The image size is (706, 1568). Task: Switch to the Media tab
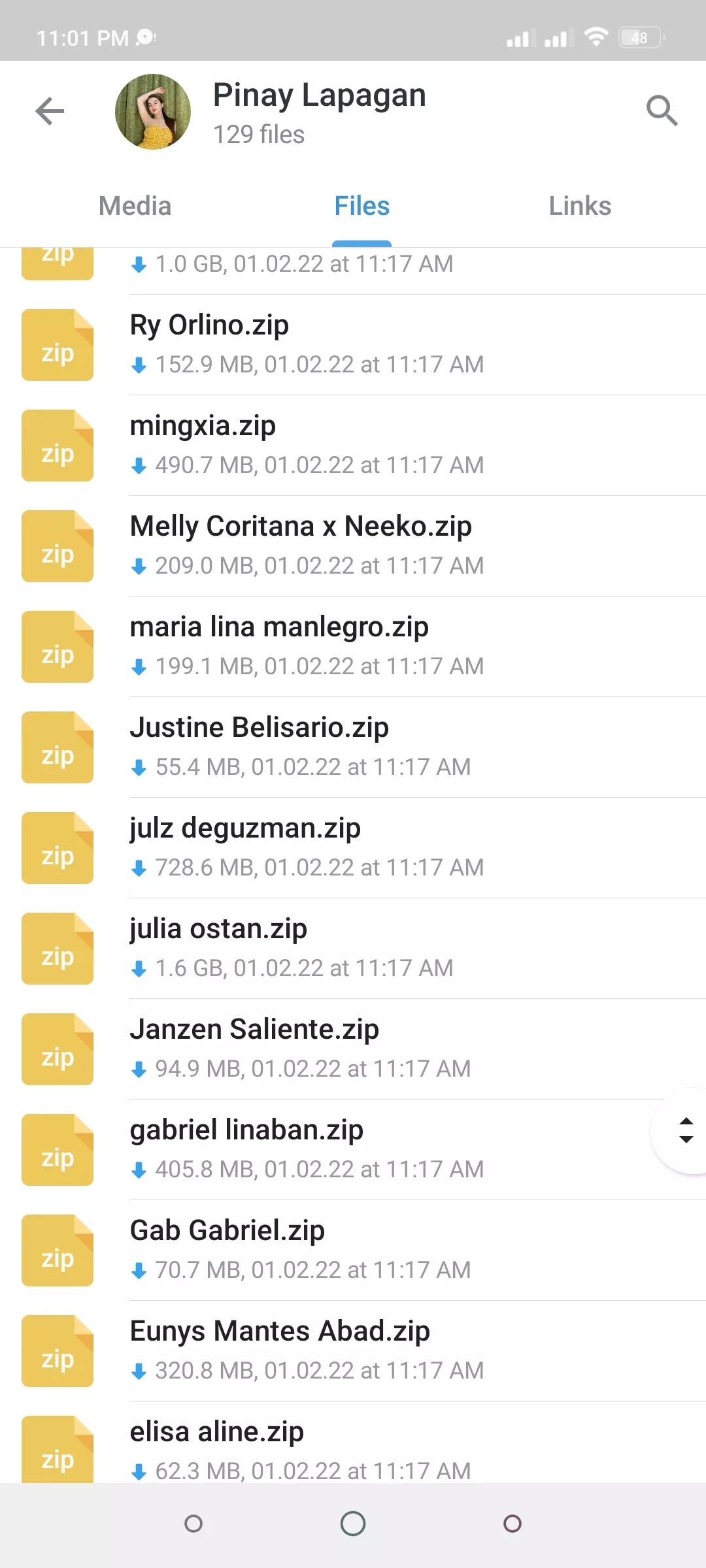135,206
